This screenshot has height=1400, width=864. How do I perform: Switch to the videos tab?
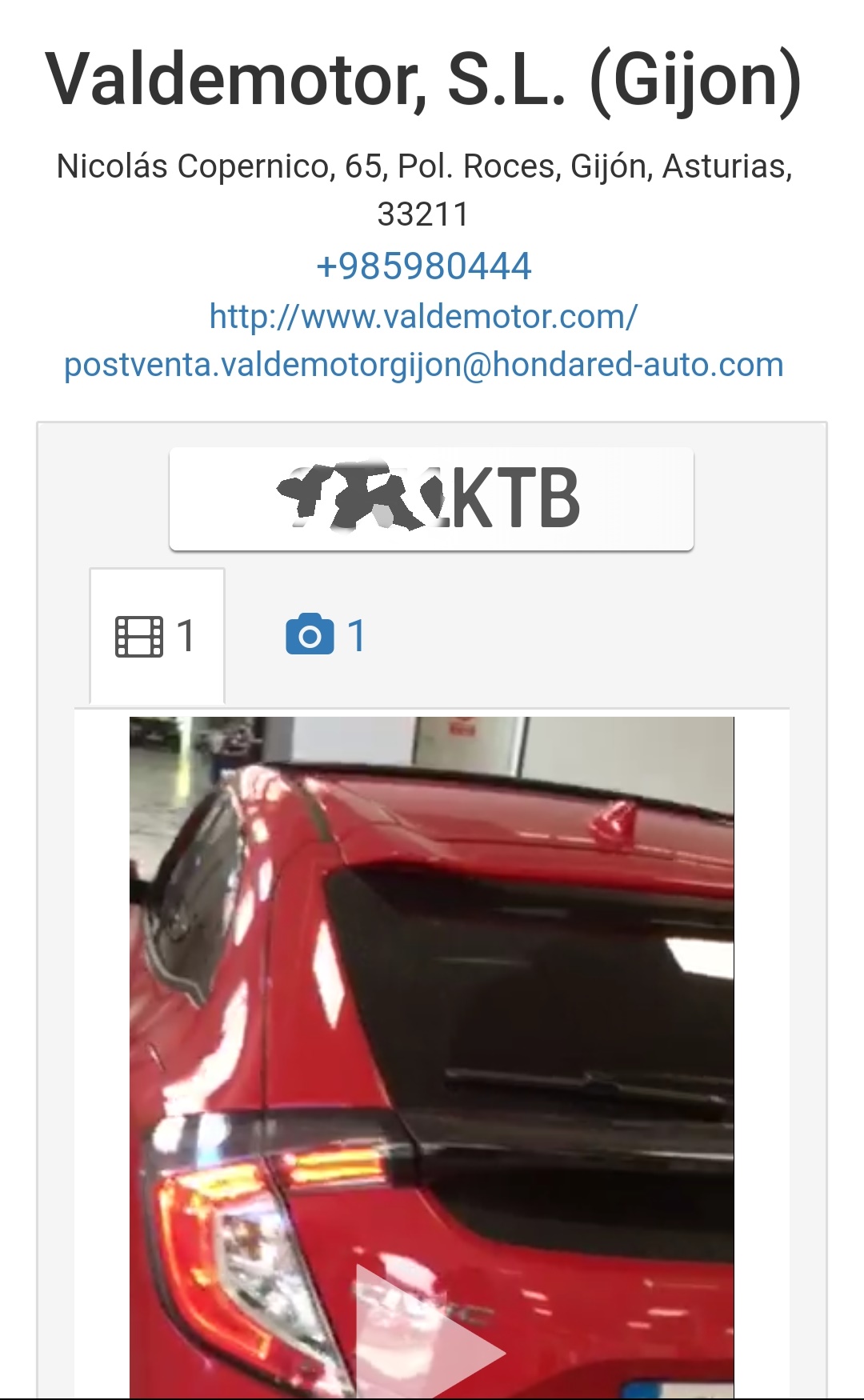[157, 636]
